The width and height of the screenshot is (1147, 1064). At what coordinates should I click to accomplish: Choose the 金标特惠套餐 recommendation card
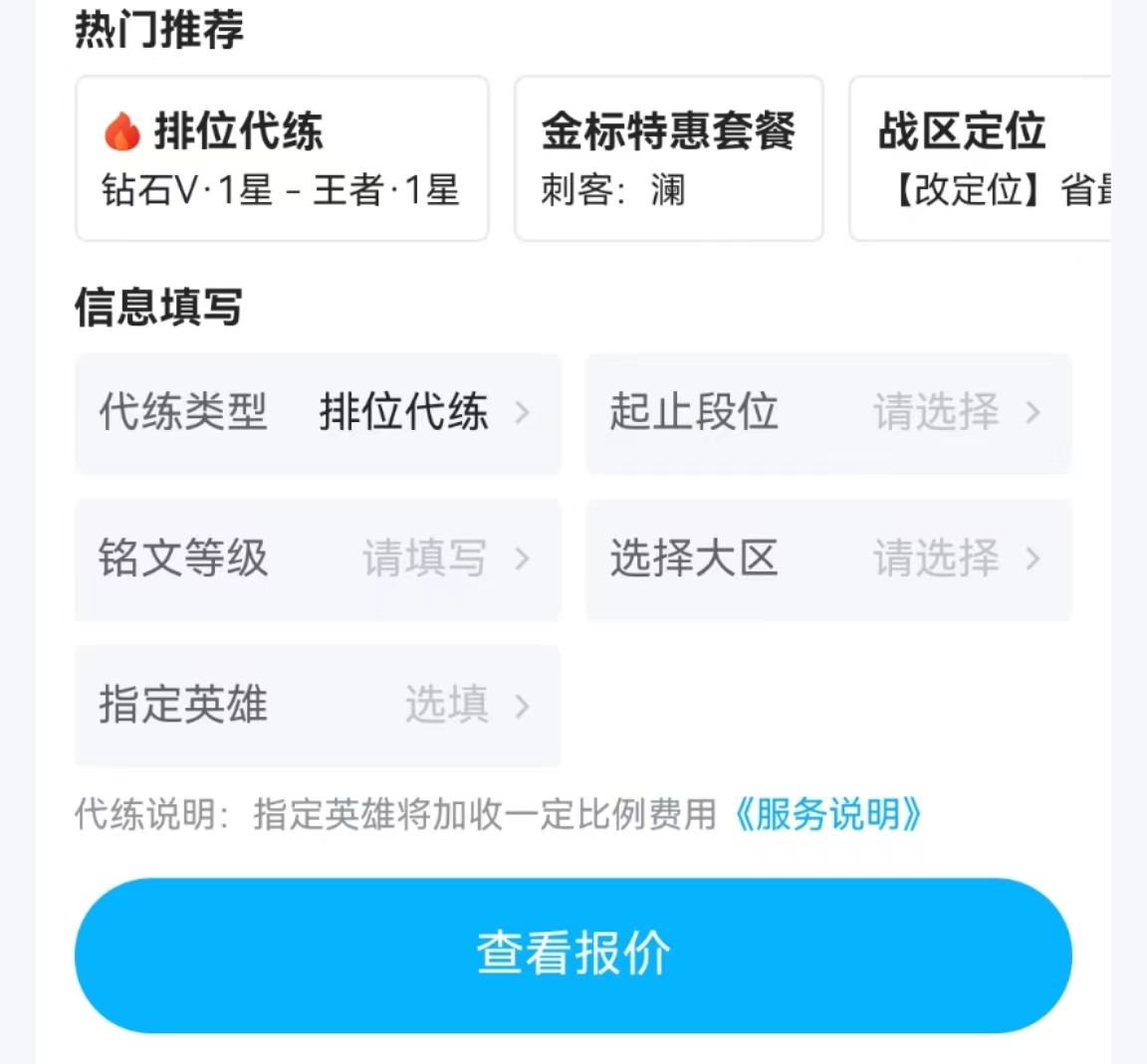pyautogui.click(x=668, y=158)
